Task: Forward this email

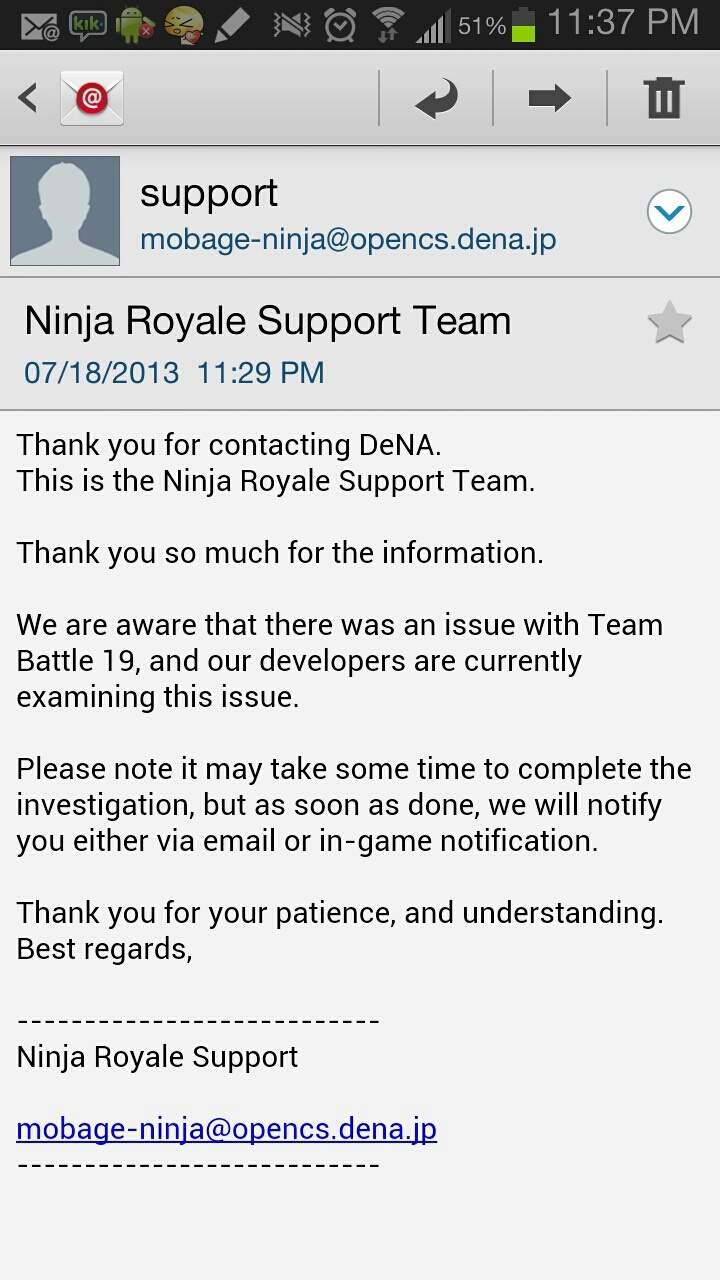Action: click(x=550, y=98)
